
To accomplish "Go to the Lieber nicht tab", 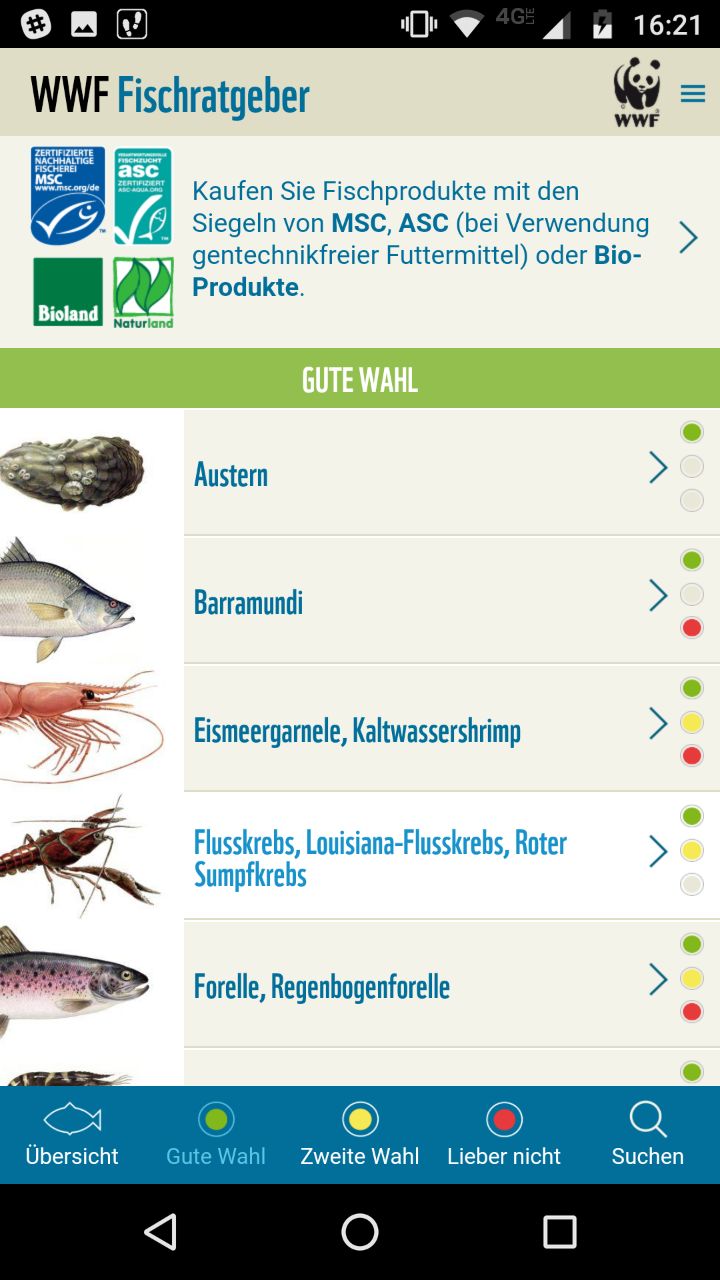I will pos(504,1135).
